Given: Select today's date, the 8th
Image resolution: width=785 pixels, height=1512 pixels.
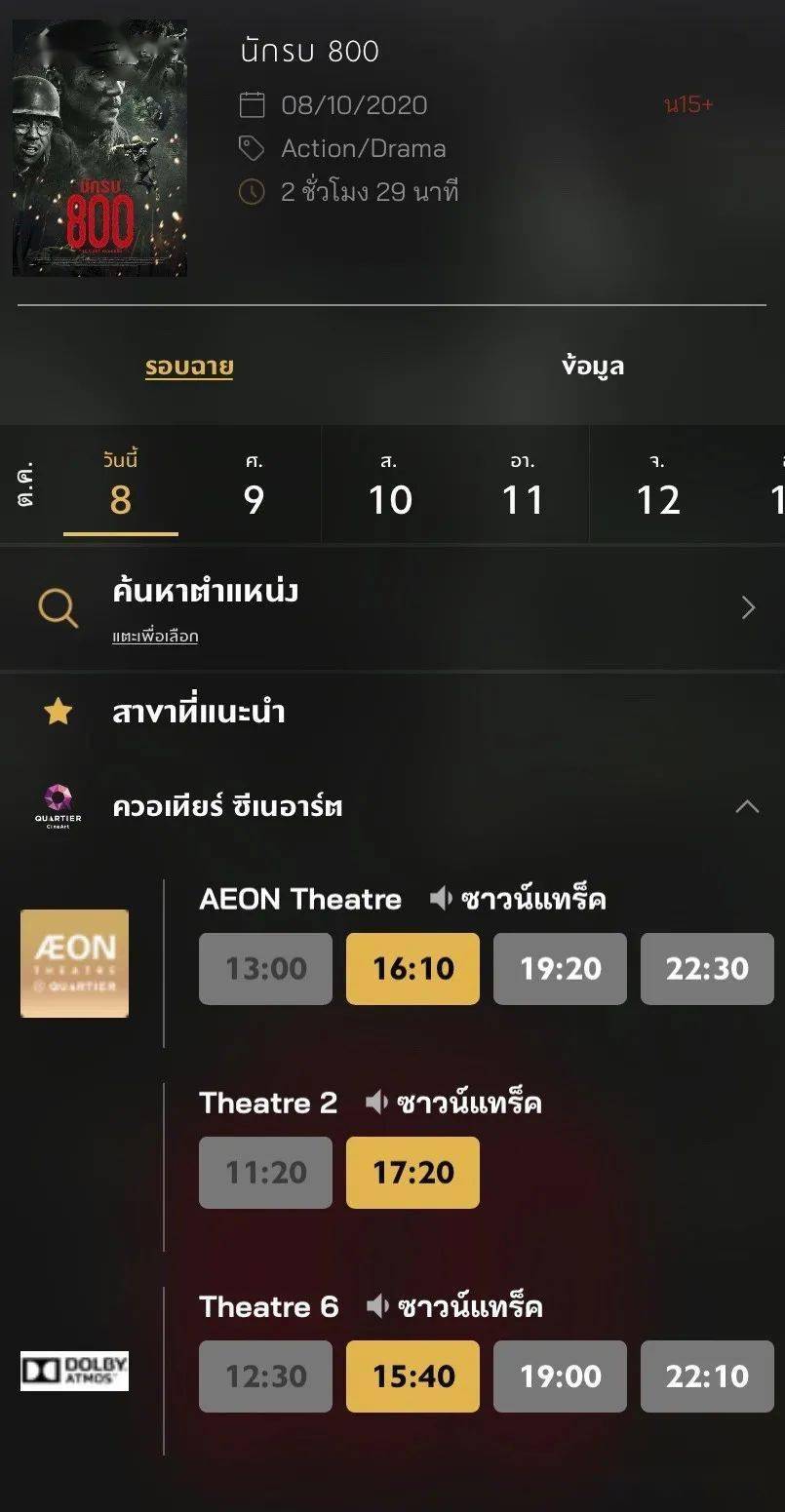Looking at the screenshot, I should coord(120,485).
